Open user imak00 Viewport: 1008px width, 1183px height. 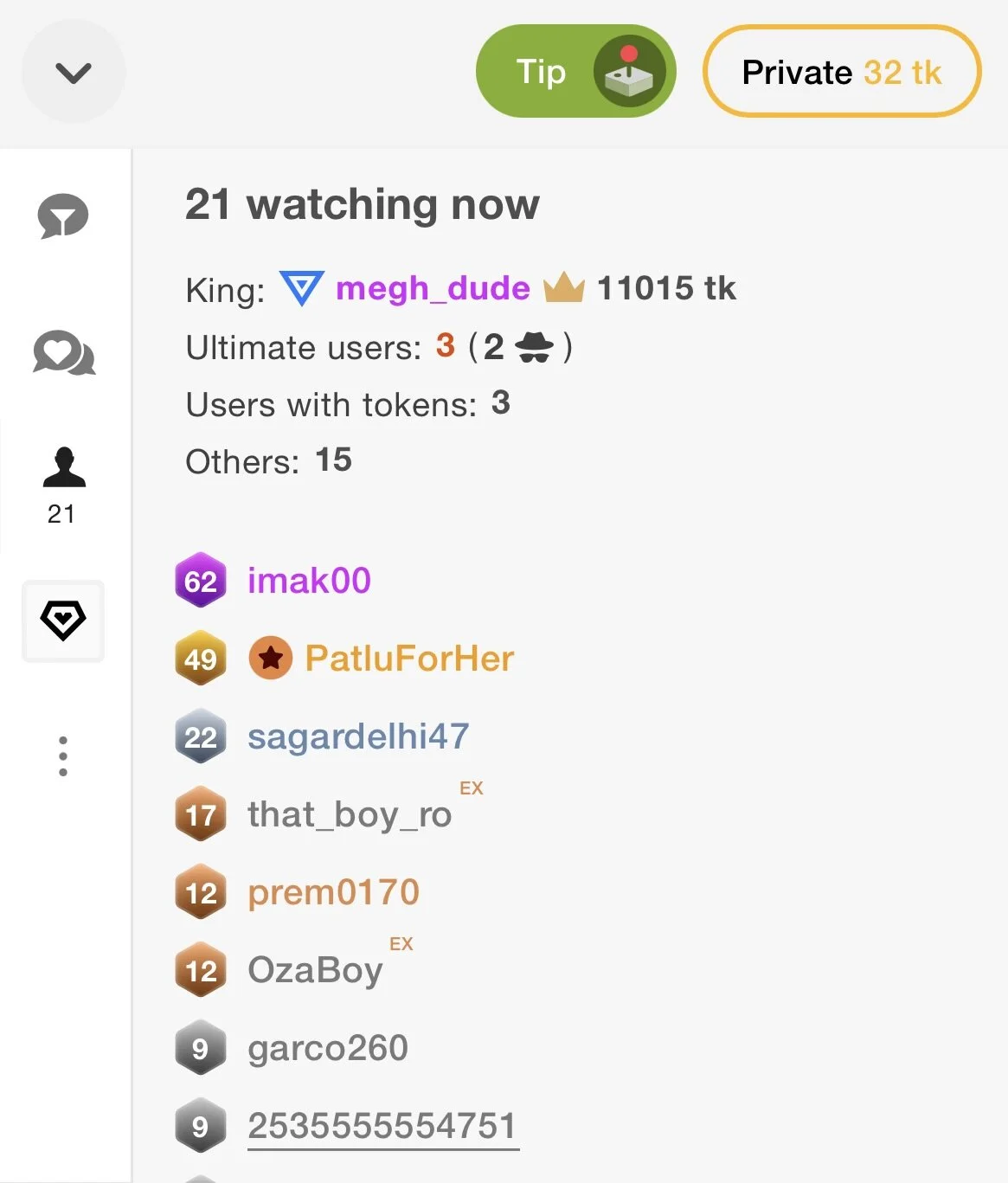(x=309, y=581)
